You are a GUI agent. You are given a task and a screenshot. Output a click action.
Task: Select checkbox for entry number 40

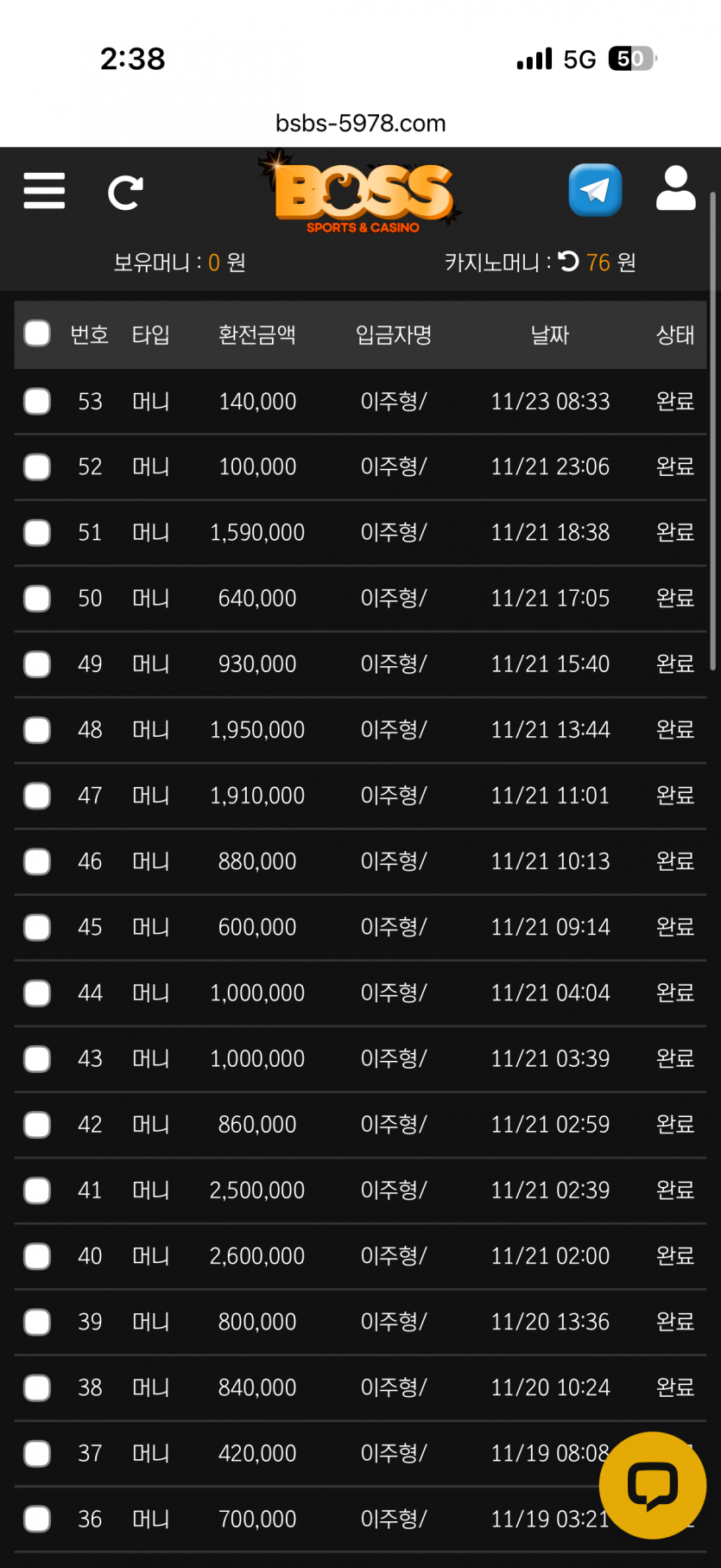click(37, 1256)
